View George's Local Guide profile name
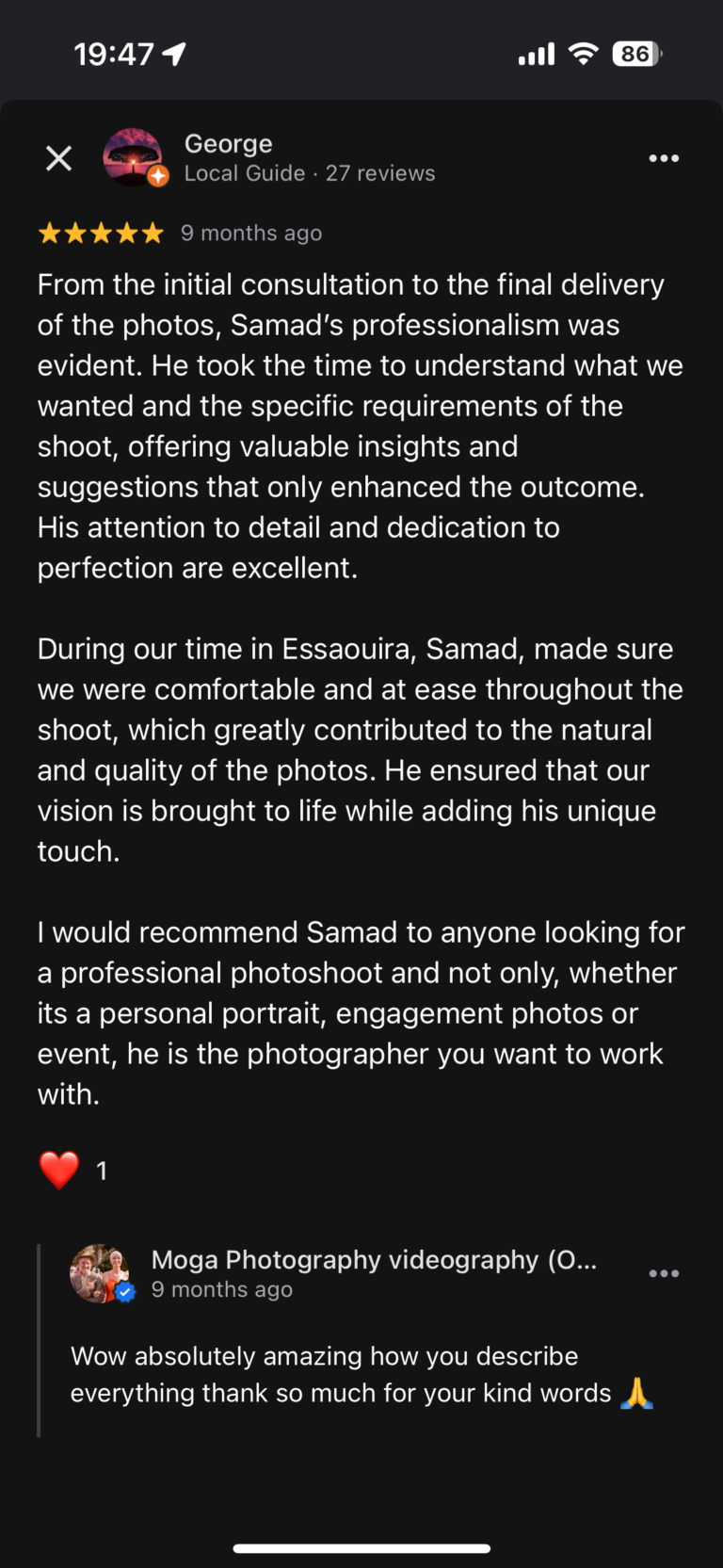Image resolution: width=723 pixels, height=1568 pixels. tap(229, 144)
